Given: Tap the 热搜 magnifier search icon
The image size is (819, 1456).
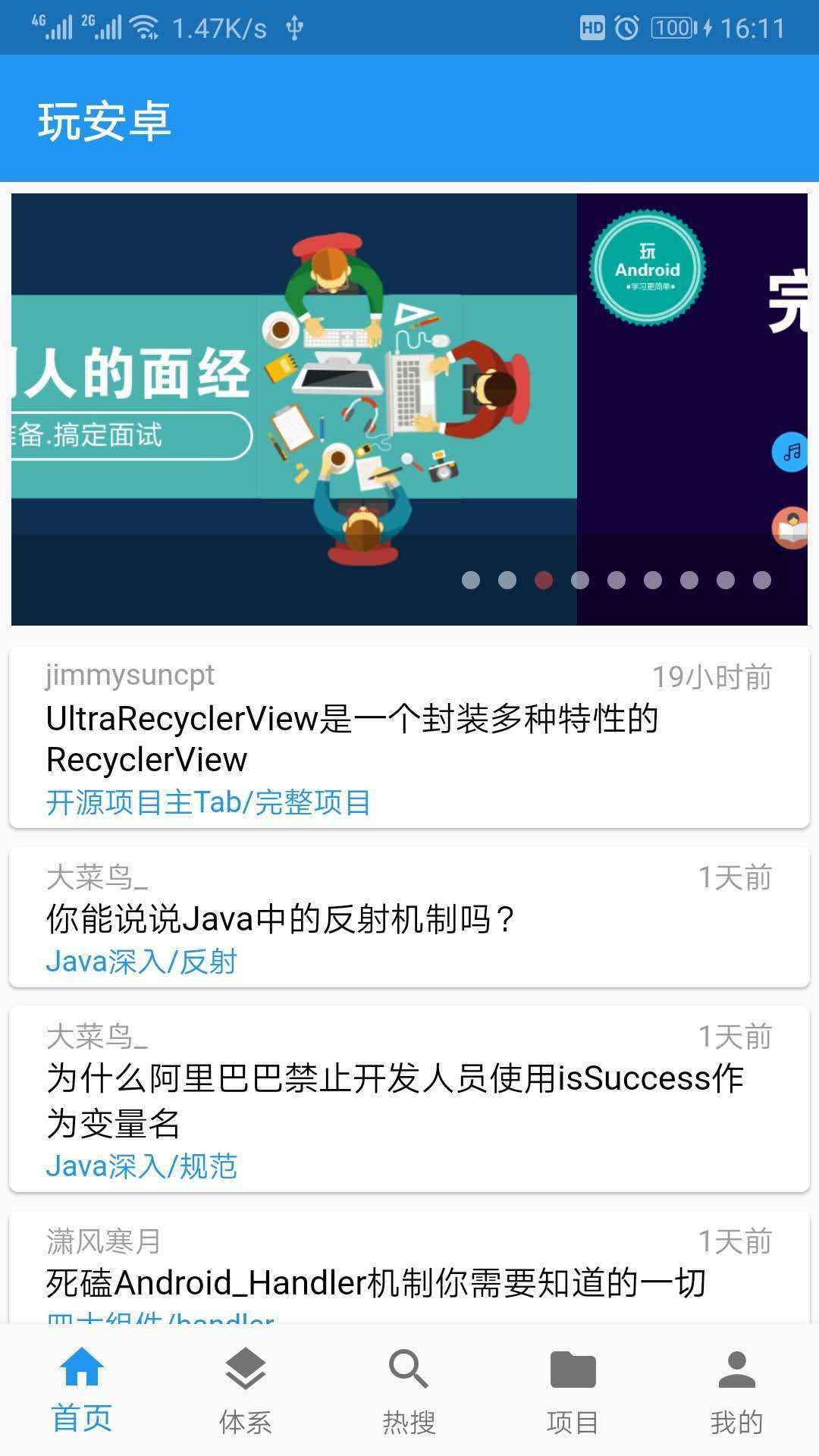Looking at the screenshot, I should [x=409, y=1372].
